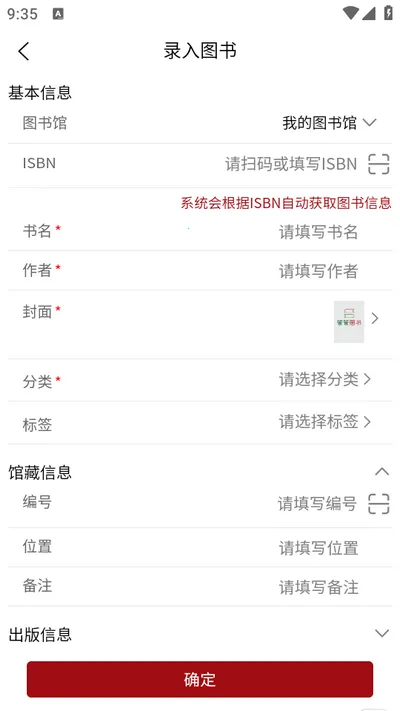Choose a category via 请选择分类
The height and width of the screenshot is (711, 400).
(x=325, y=380)
